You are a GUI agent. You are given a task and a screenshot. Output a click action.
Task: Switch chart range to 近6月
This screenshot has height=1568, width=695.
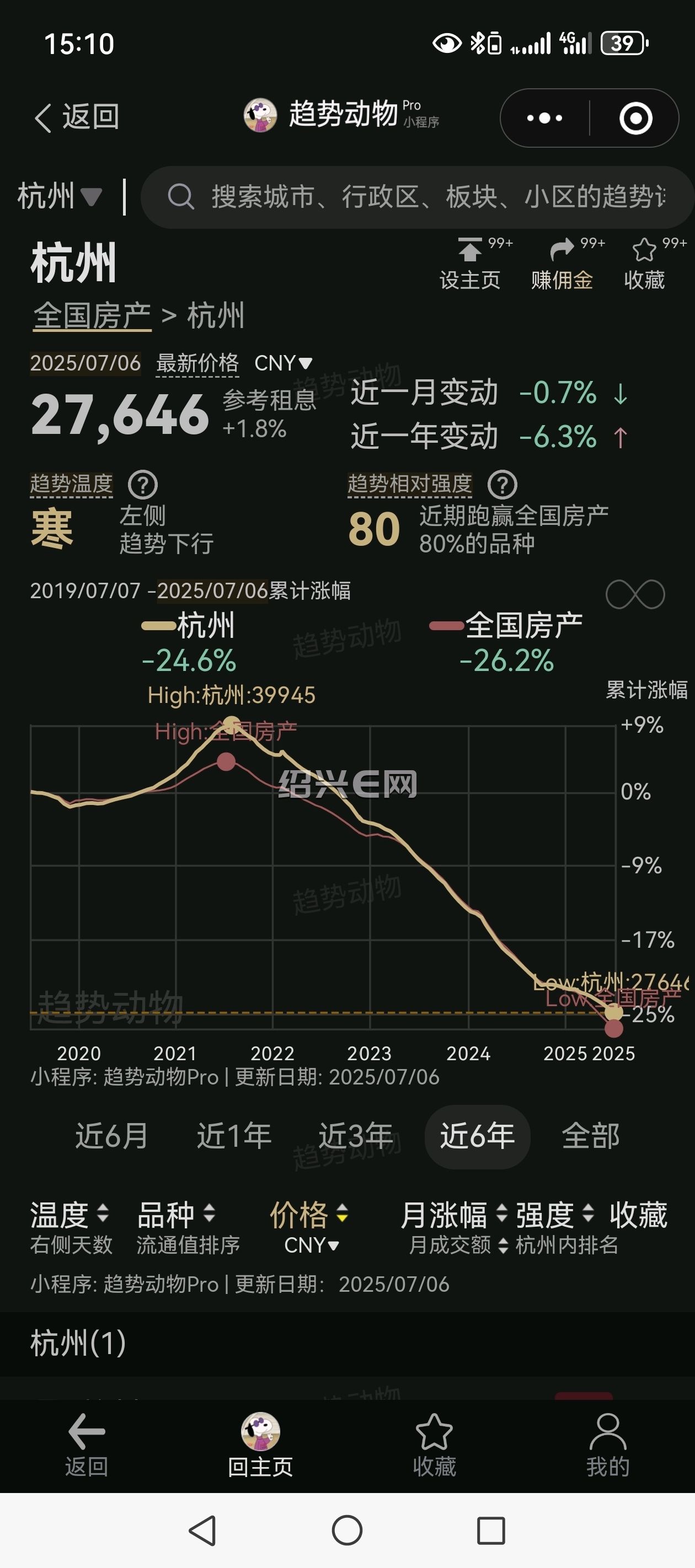[x=112, y=1136]
